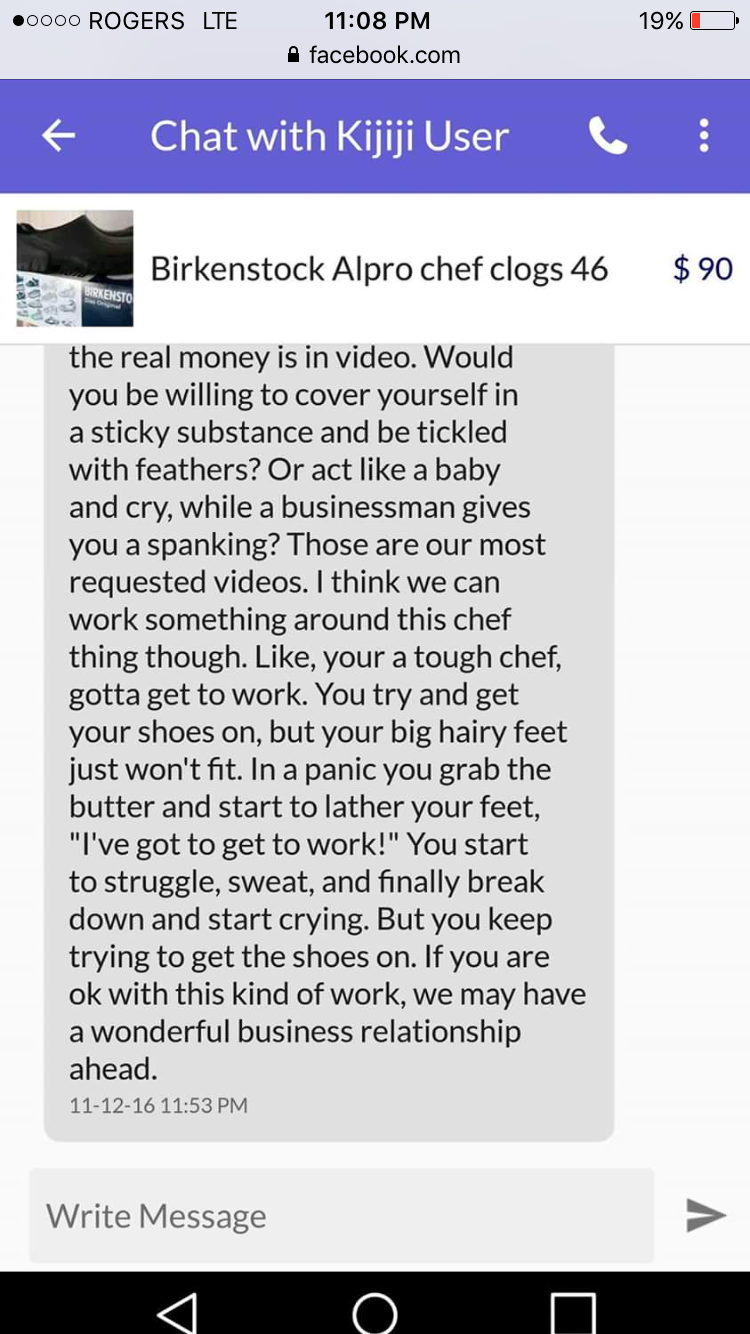Open recent apps from the navigation bar
Viewport: 750px width, 1334px height.
574,1312
